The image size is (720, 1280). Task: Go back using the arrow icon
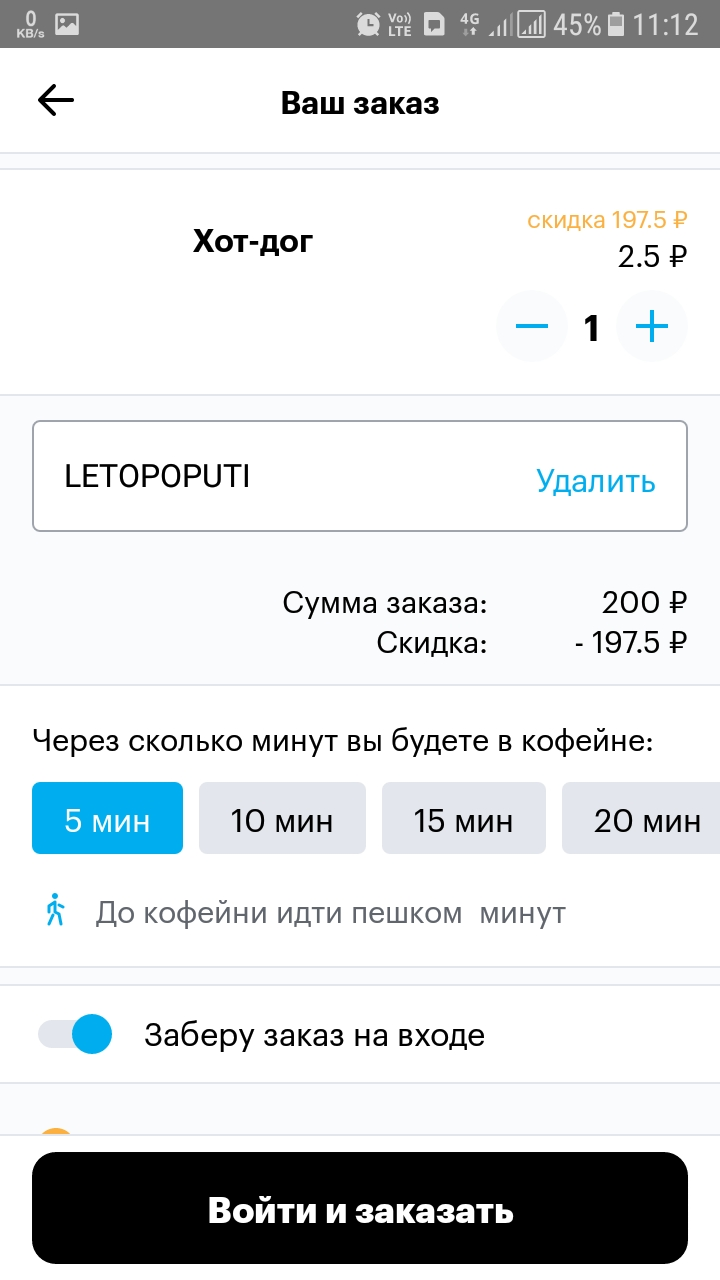56,100
